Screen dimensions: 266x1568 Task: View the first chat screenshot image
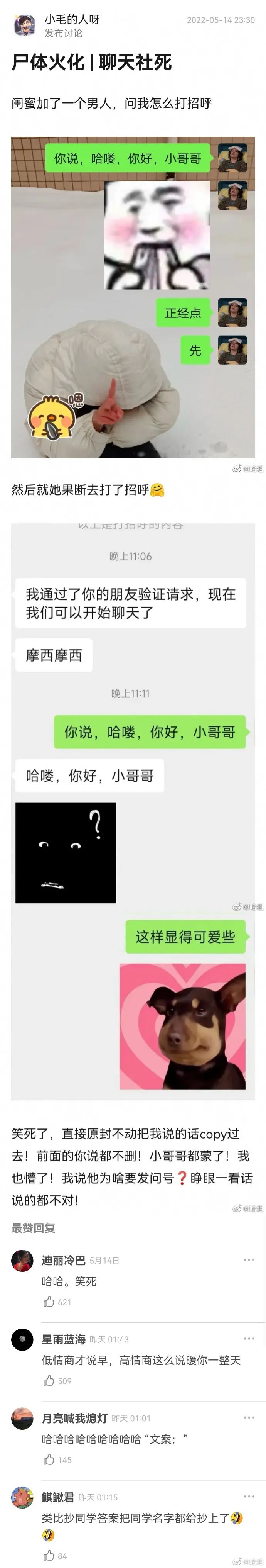click(x=132, y=297)
